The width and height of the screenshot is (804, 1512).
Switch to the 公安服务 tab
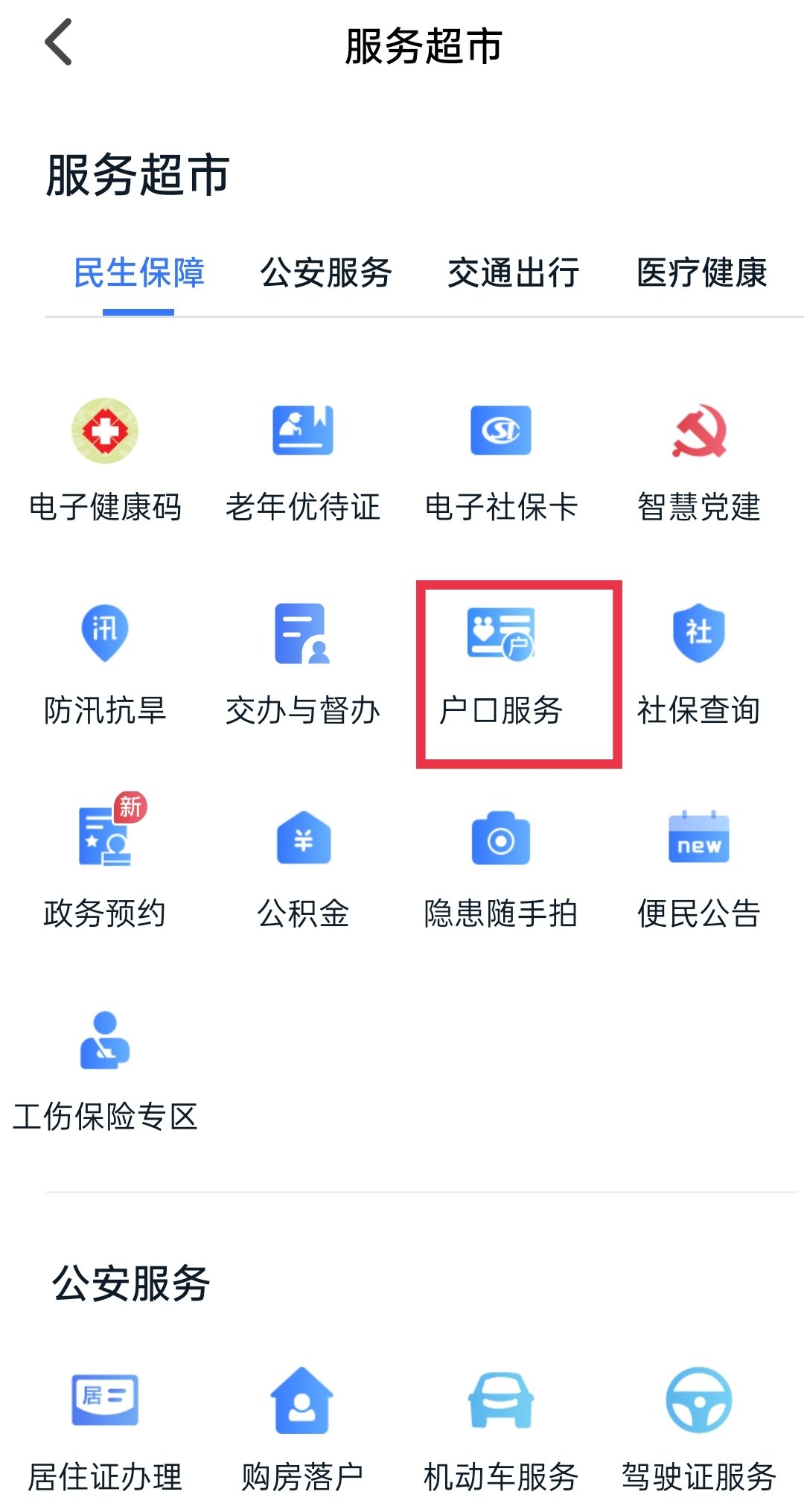coord(326,272)
